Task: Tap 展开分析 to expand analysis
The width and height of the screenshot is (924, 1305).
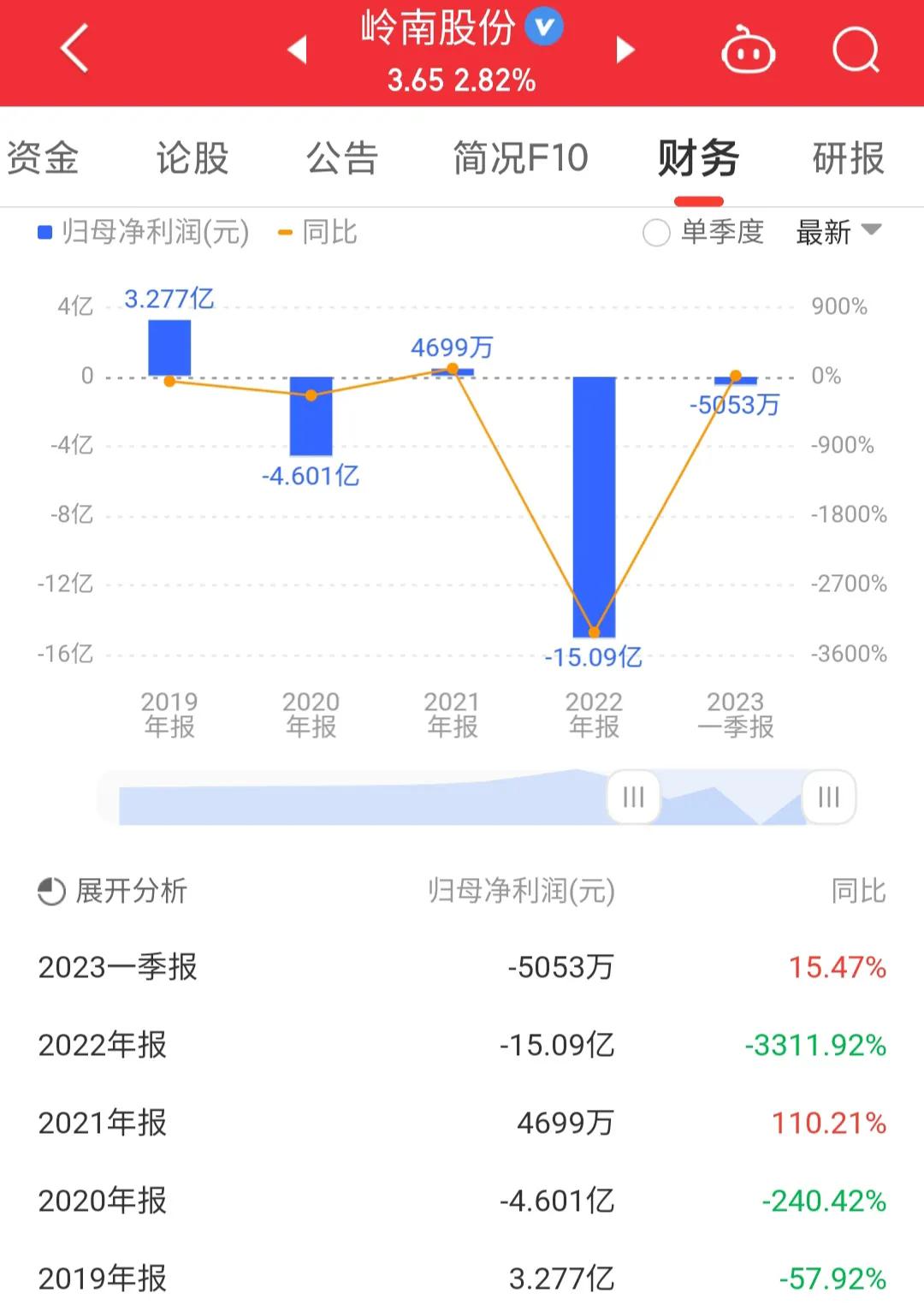Action: click(113, 891)
